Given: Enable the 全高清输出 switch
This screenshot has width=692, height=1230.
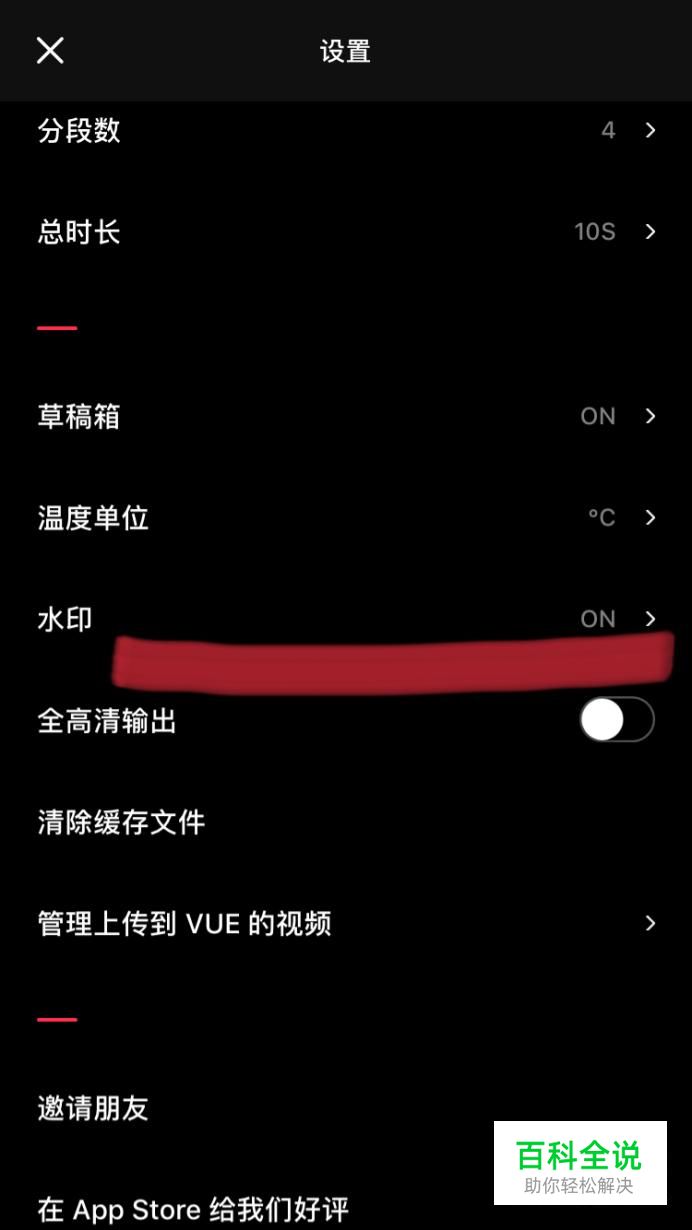Looking at the screenshot, I should pos(617,720).
